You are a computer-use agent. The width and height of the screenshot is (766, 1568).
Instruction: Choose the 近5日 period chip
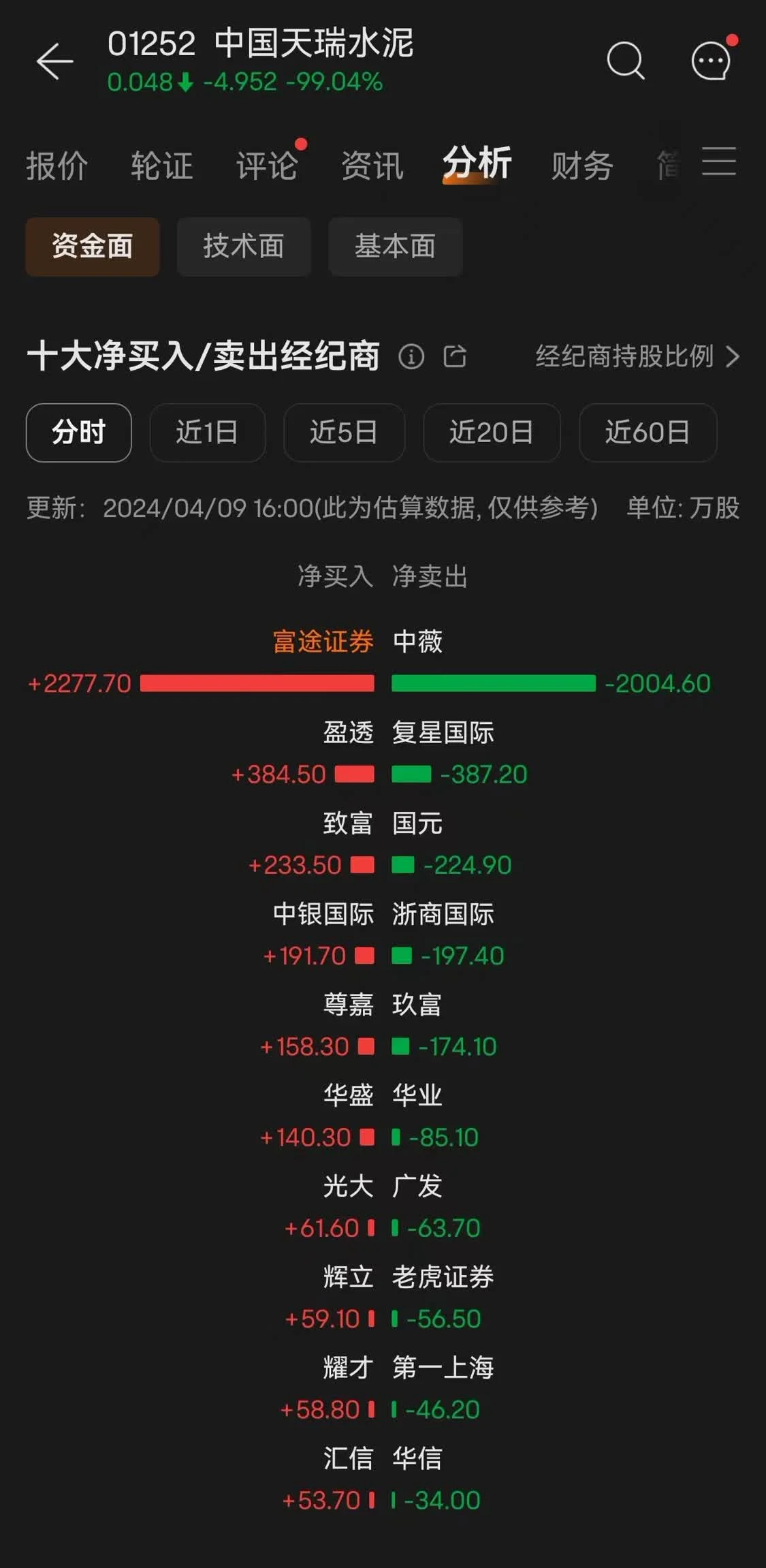(344, 433)
